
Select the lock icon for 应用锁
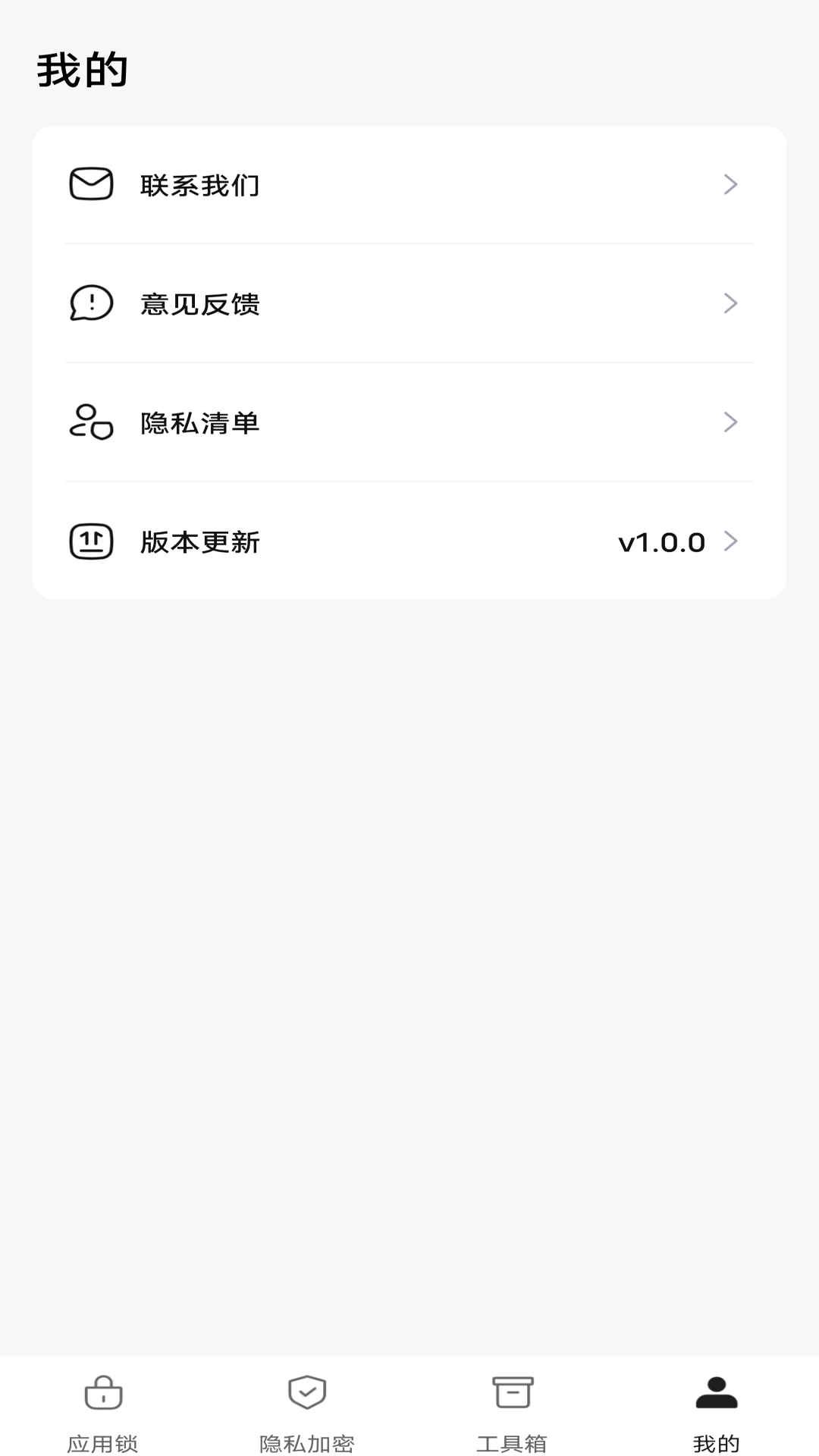[102, 1393]
